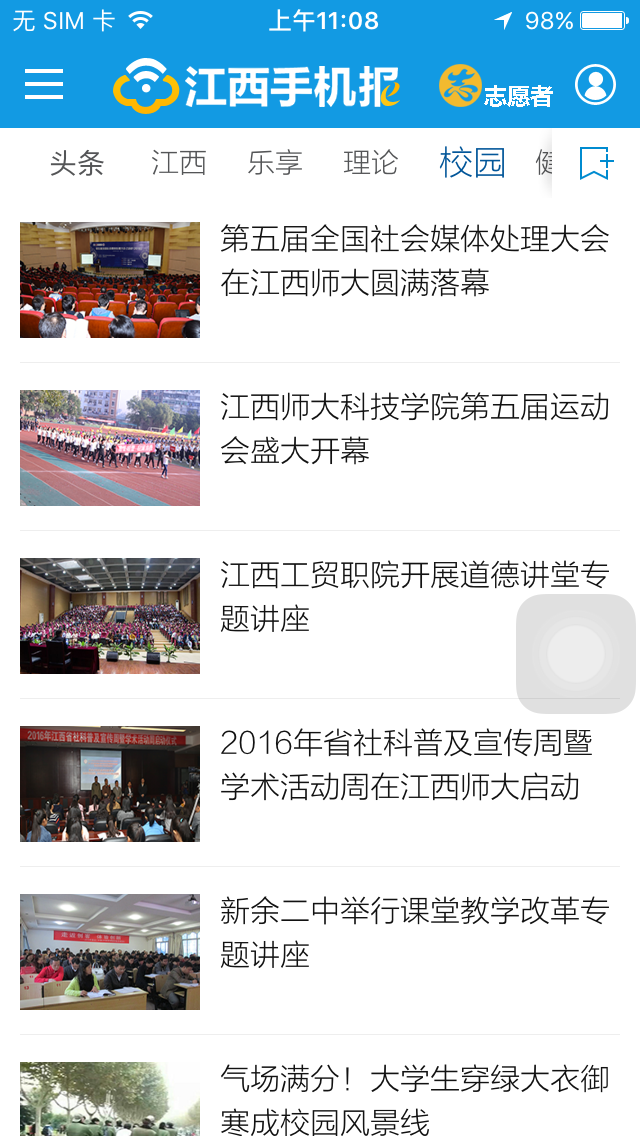Image resolution: width=640 pixels, height=1136 pixels.
Task: Go to the 理论 tab
Action: (x=371, y=163)
